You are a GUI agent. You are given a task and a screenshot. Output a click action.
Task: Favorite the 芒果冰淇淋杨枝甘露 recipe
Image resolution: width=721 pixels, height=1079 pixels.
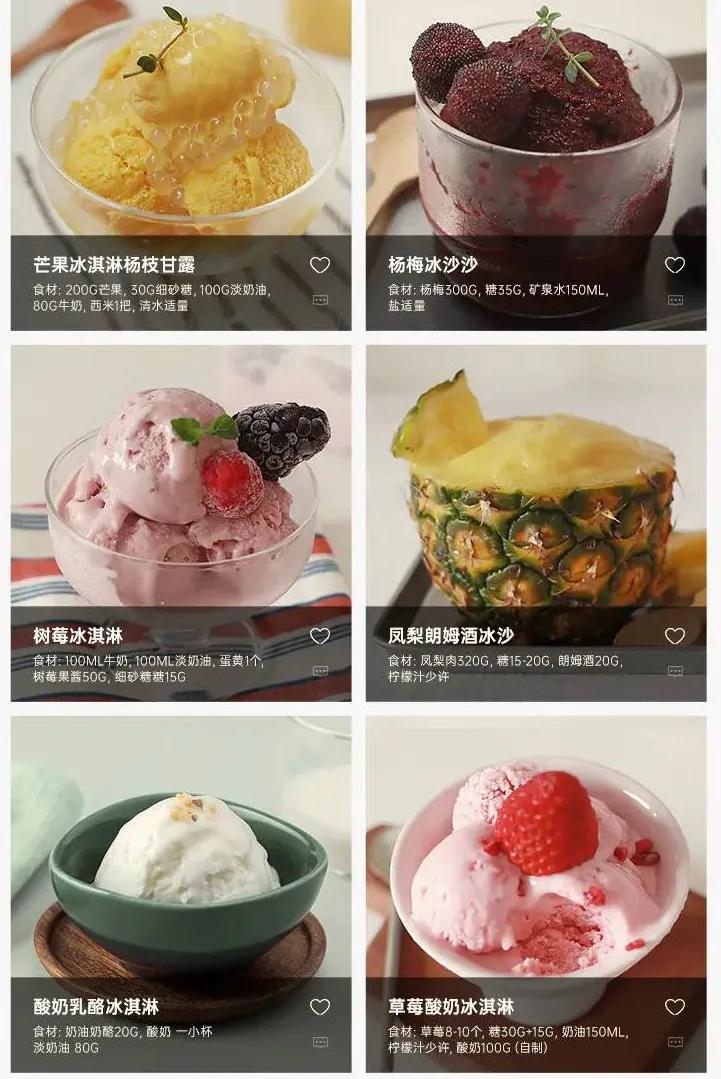[320, 264]
